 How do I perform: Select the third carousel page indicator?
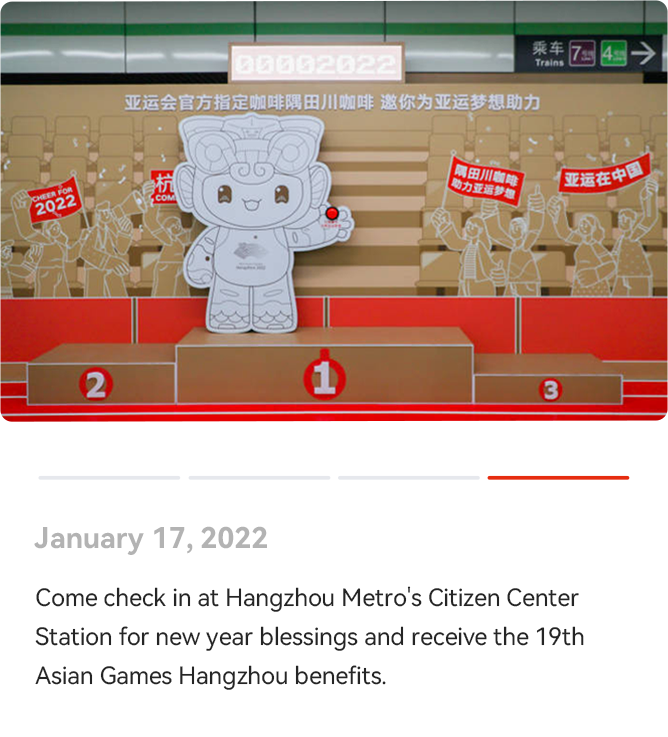(x=409, y=478)
